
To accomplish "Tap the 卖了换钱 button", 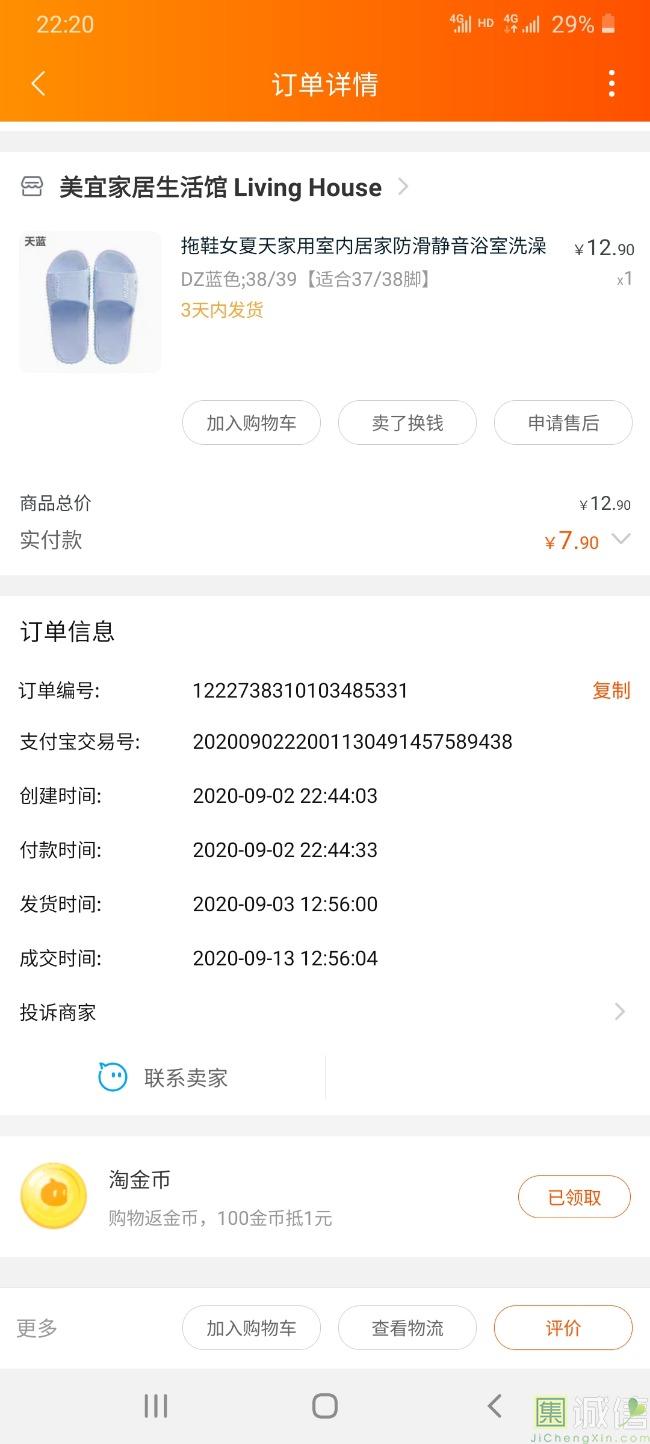I will click(x=407, y=423).
